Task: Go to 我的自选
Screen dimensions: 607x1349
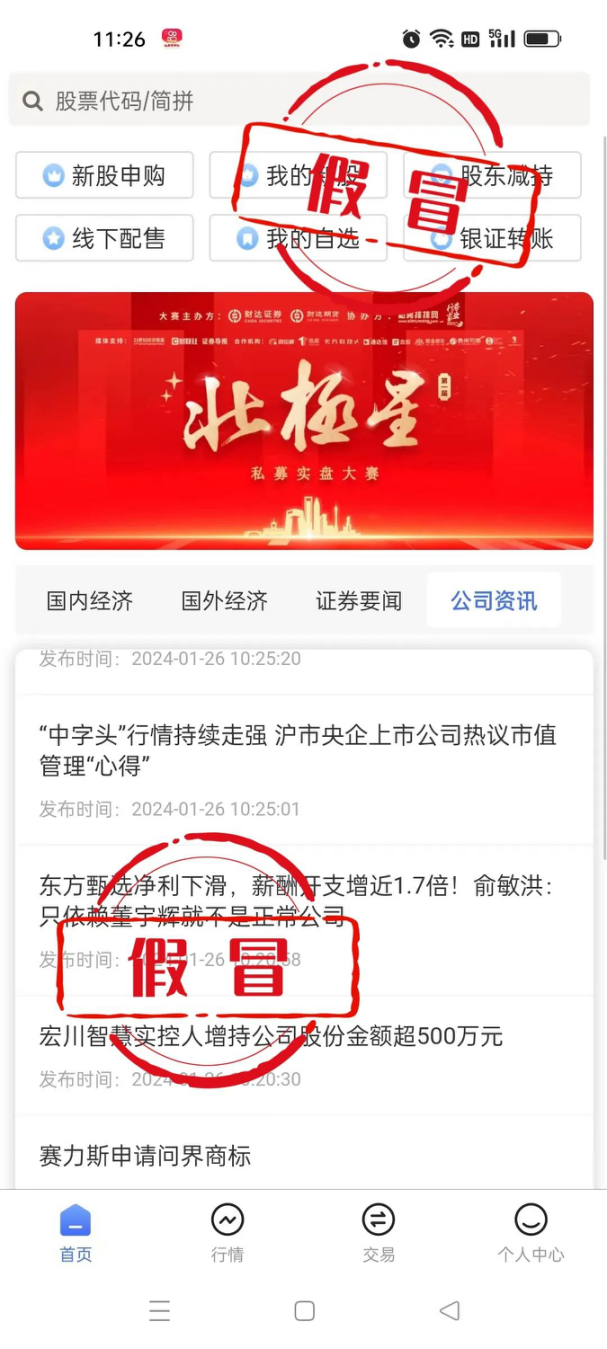Action: [x=298, y=238]
